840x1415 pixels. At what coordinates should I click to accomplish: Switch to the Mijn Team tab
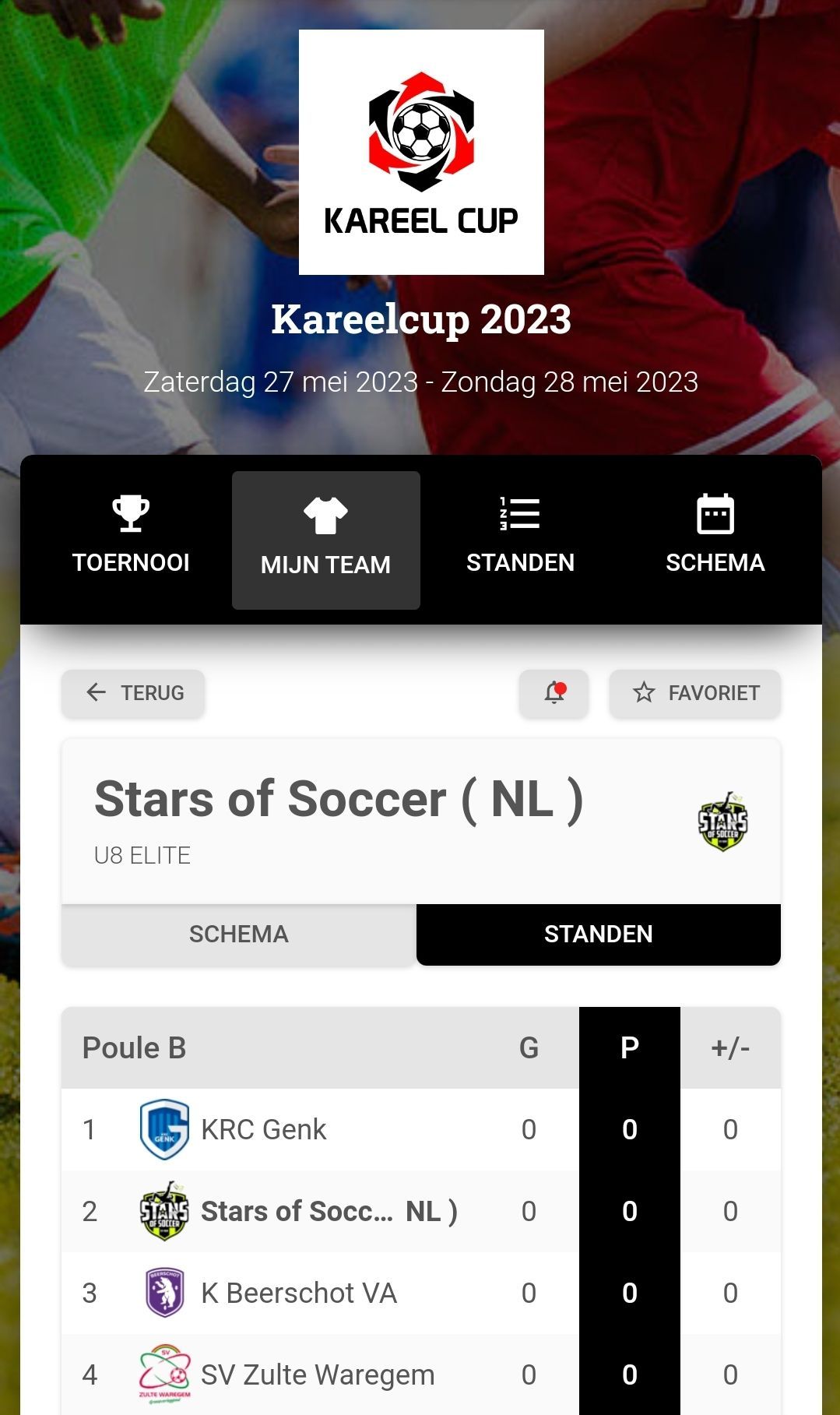point(325,540)
